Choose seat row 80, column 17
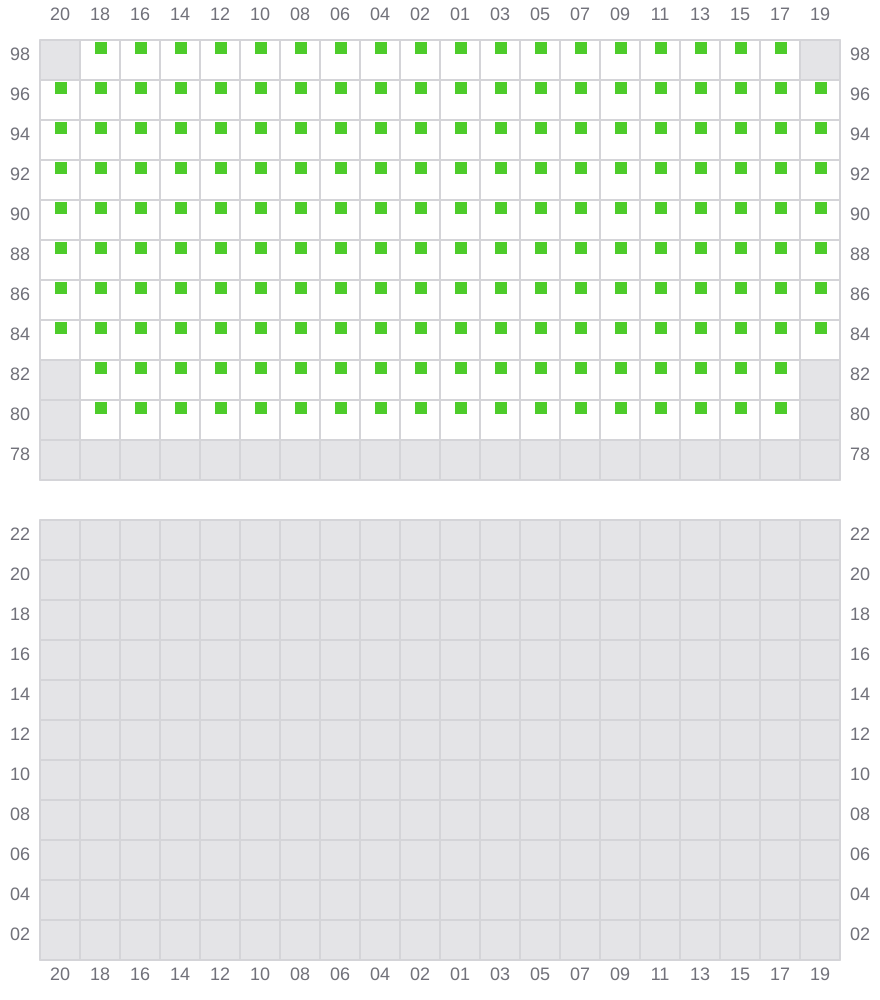This screenshot has height=1000, width=880. [781, 408]
